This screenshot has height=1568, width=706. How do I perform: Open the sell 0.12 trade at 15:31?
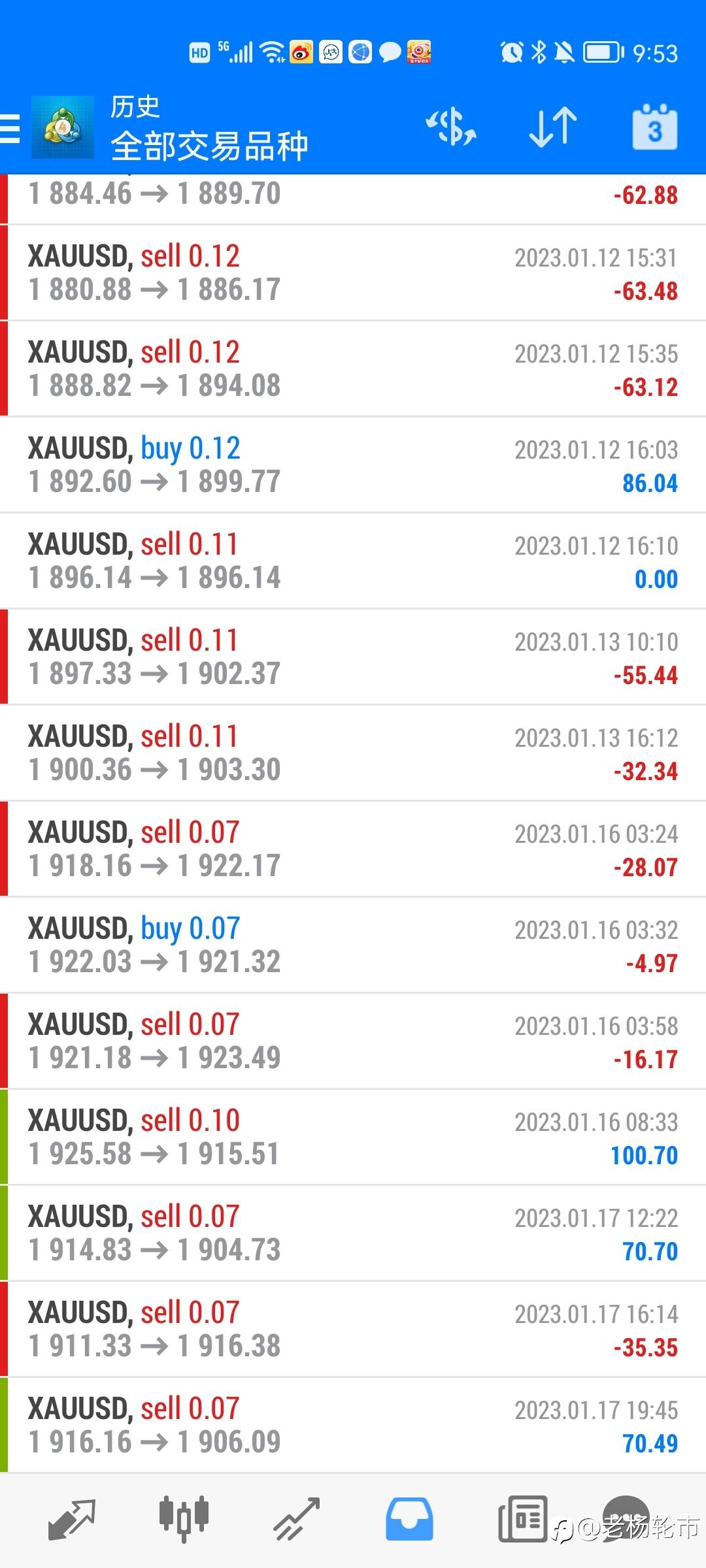pos(353,272)
